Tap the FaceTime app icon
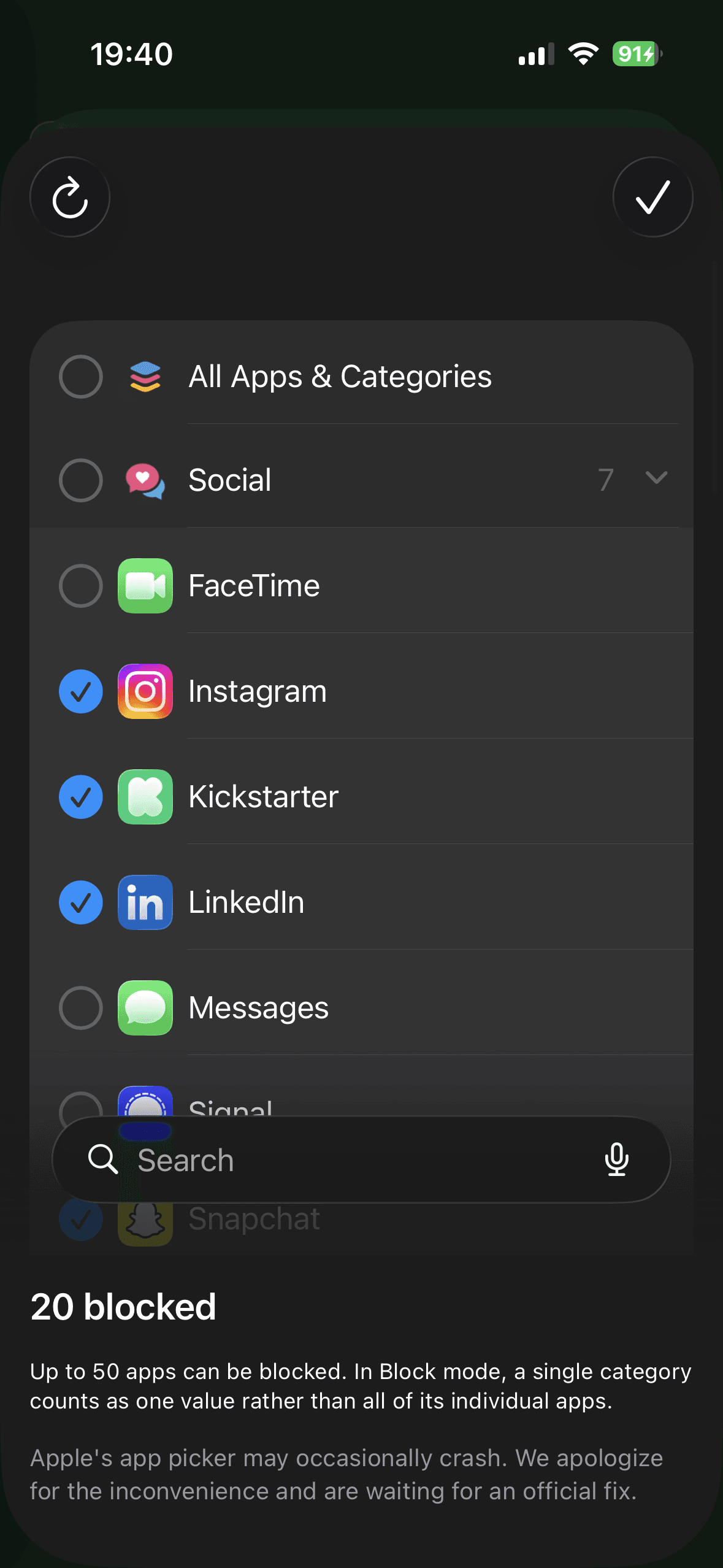Viewport: 723px width, 1568px height. [145, 585]
